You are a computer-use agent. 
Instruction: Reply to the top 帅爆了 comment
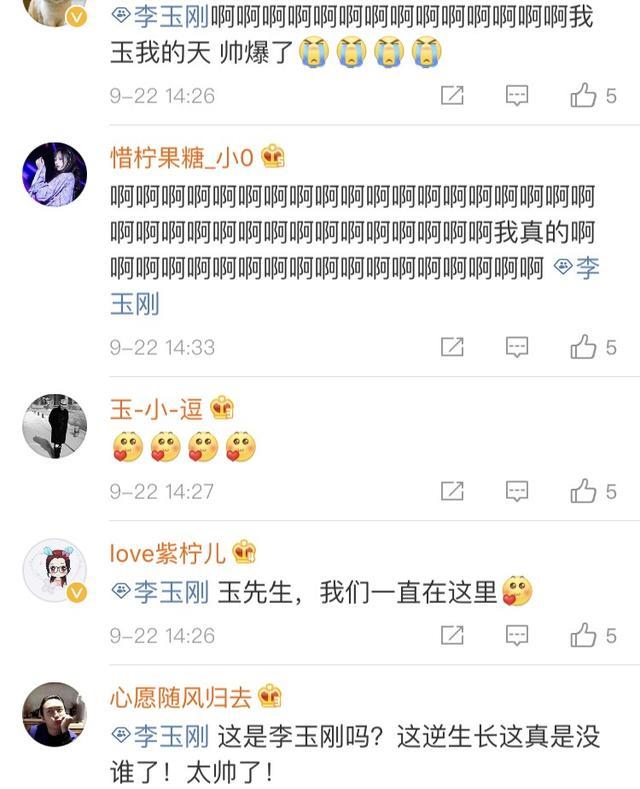517,96
